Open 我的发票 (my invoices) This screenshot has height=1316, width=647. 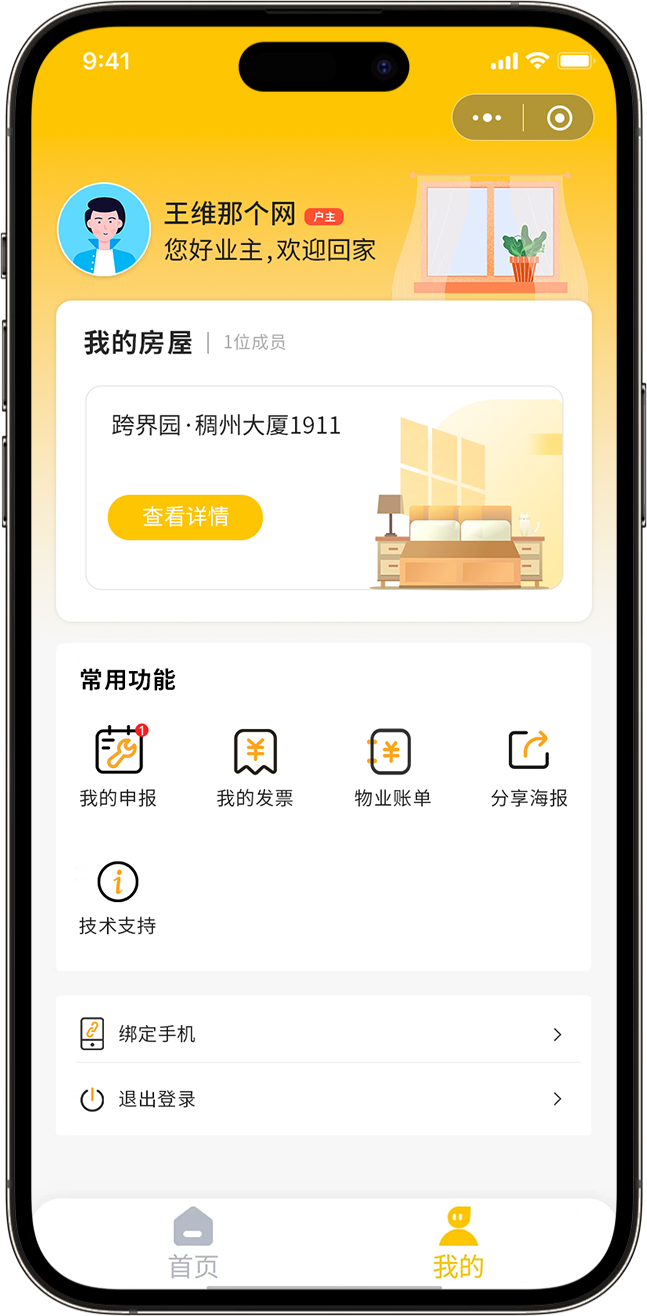[255, 766]
